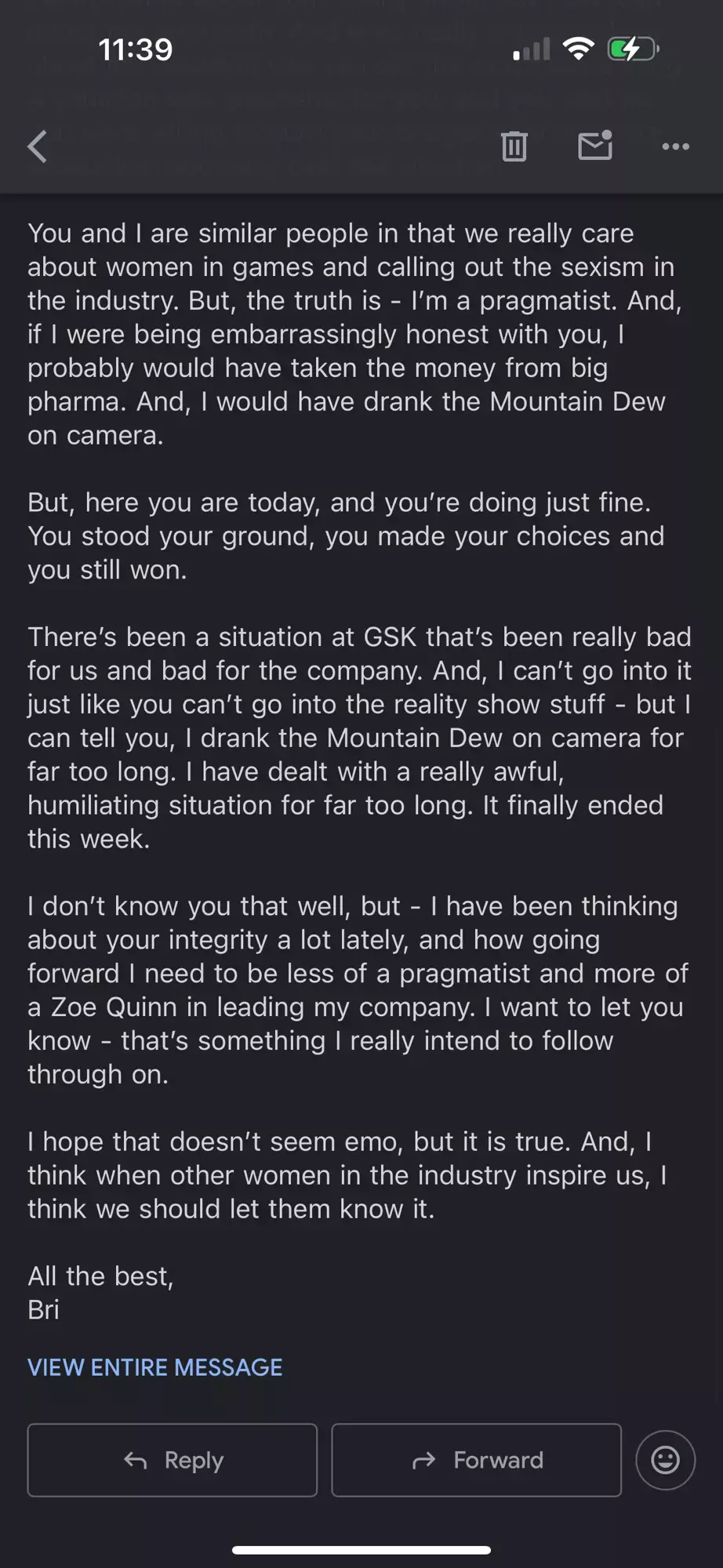Tap View Entire Message link
The image size is (723, 1568).
tap(154, 1367)
